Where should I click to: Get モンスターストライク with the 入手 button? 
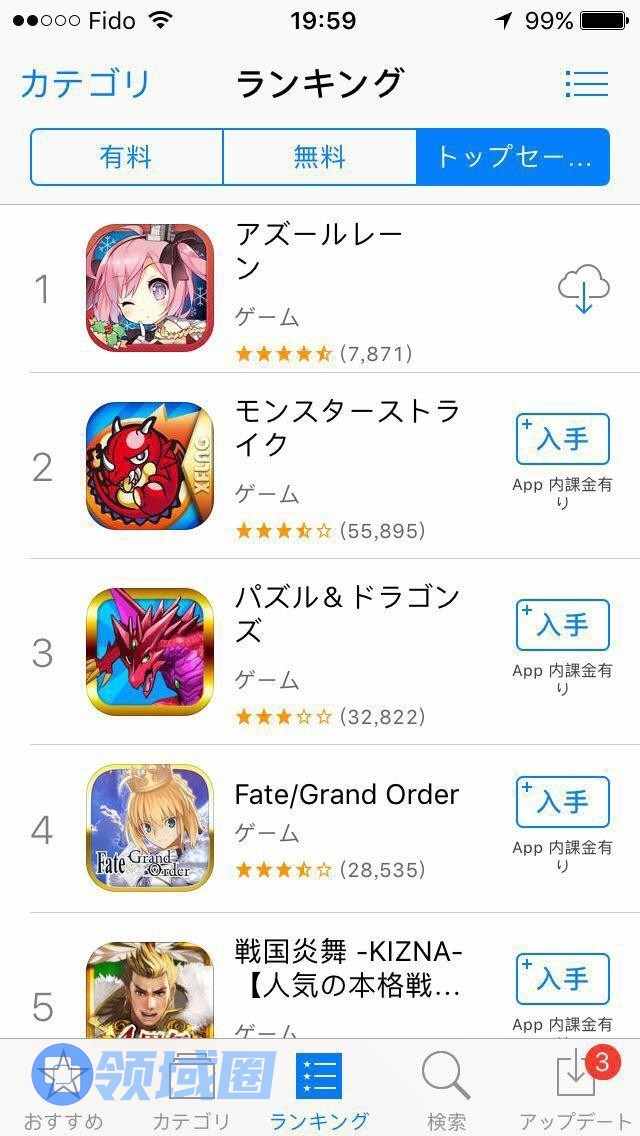pyautogui.click(x=562, y=439)
